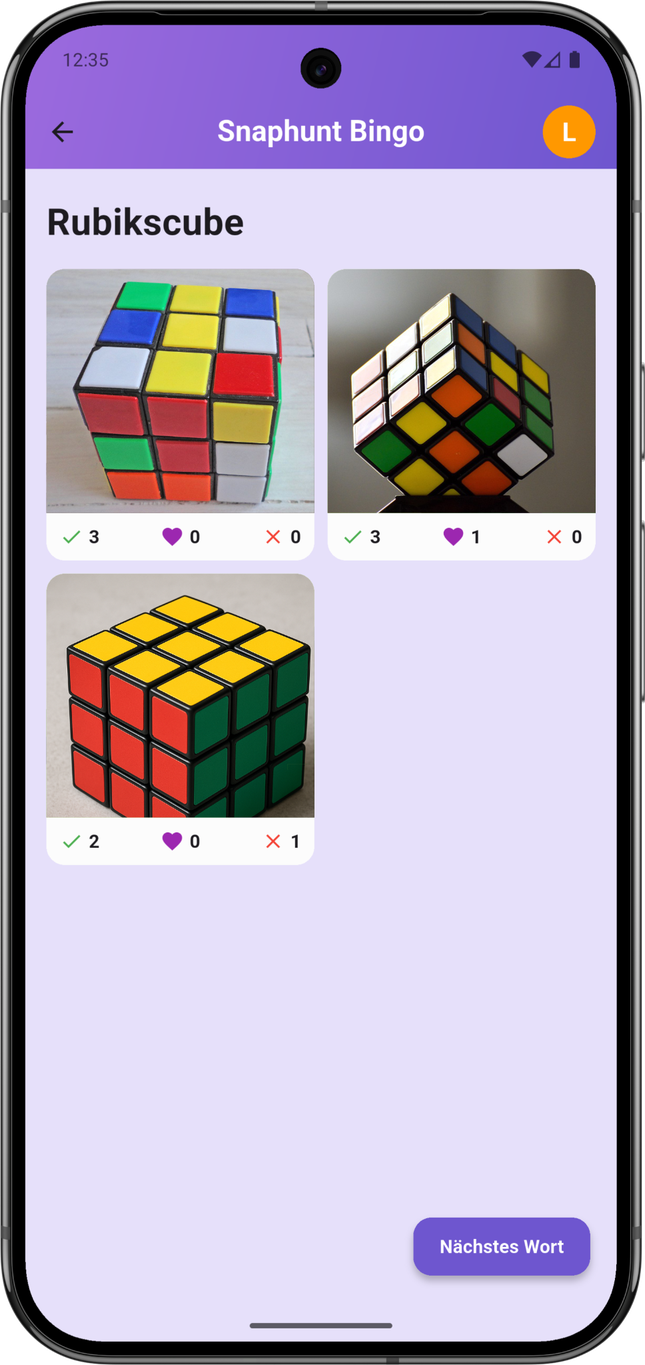The width and height of the screenshot is (645, 1365).
Task: Like the cube-on-a-stand photo with the heart
Action: [x=453, y=537]
